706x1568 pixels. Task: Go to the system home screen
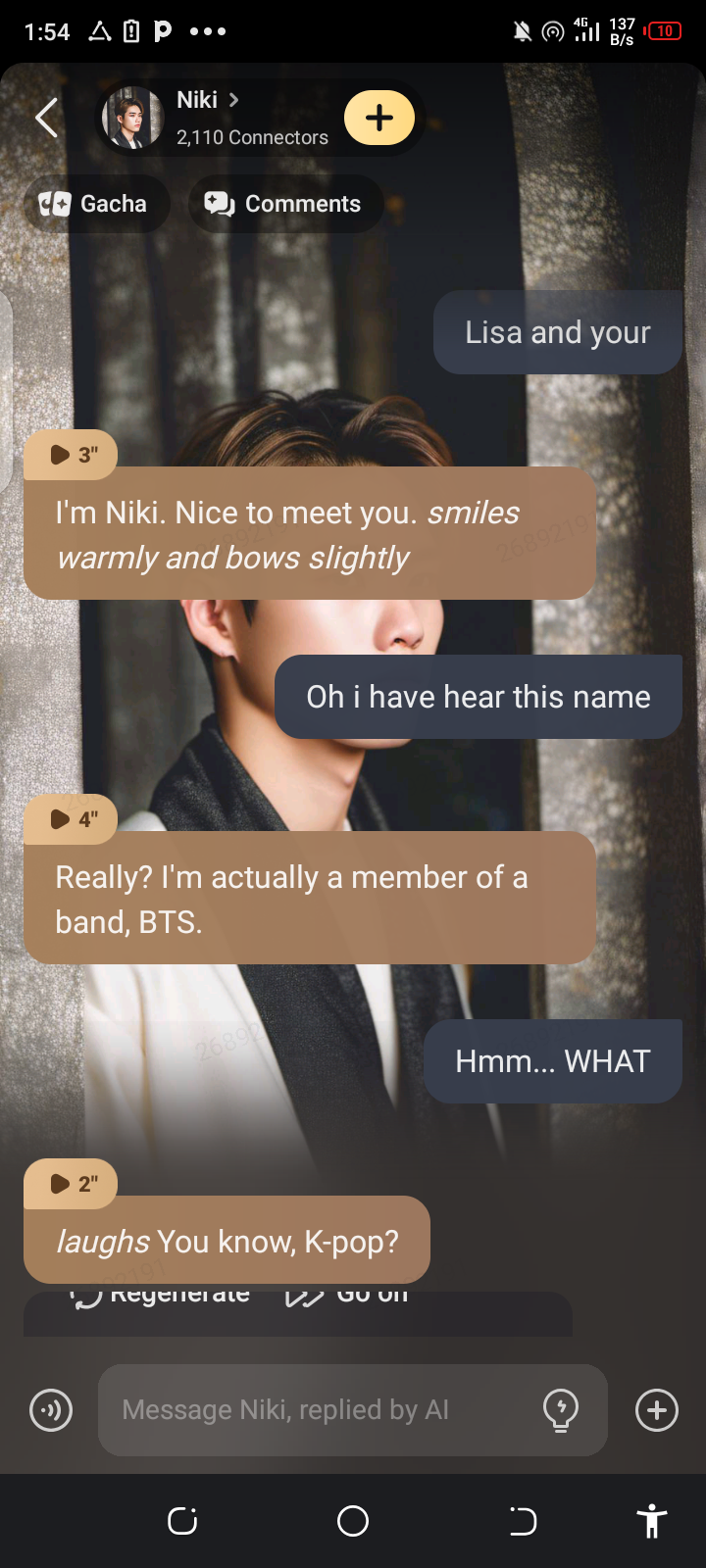[353, 1521]
